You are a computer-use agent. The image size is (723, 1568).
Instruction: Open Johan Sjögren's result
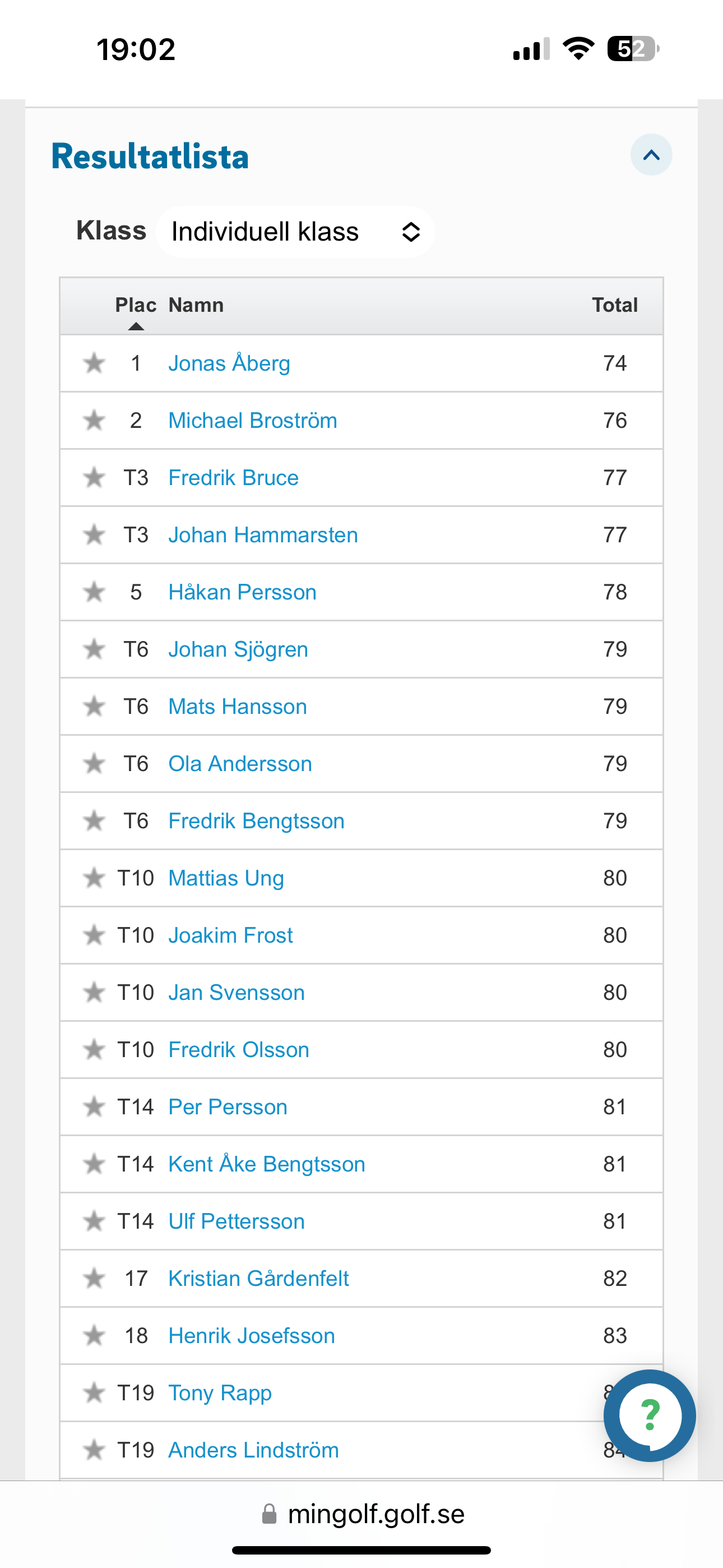[238, 649]
